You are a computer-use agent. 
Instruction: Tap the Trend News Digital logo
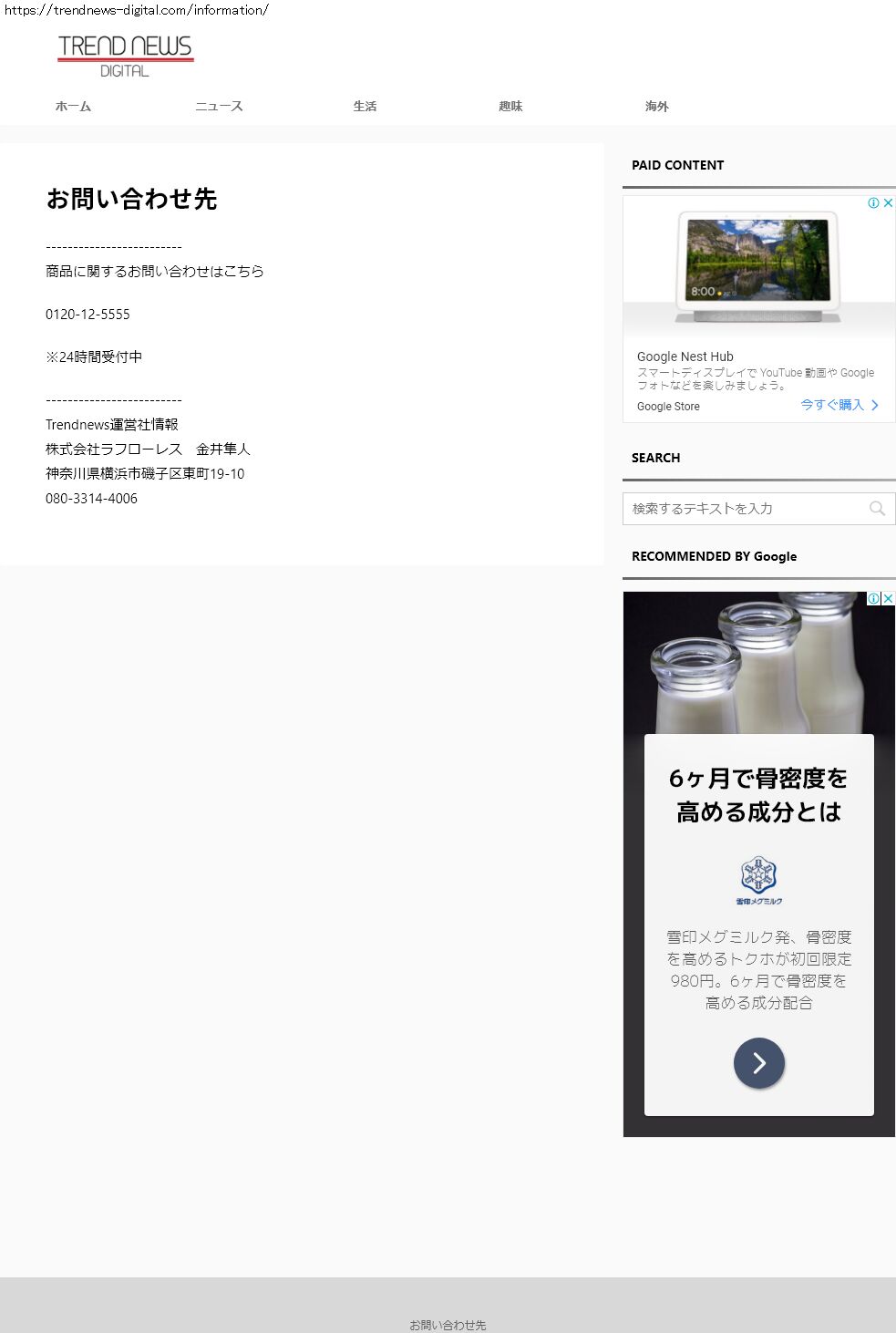coord(125,56)
